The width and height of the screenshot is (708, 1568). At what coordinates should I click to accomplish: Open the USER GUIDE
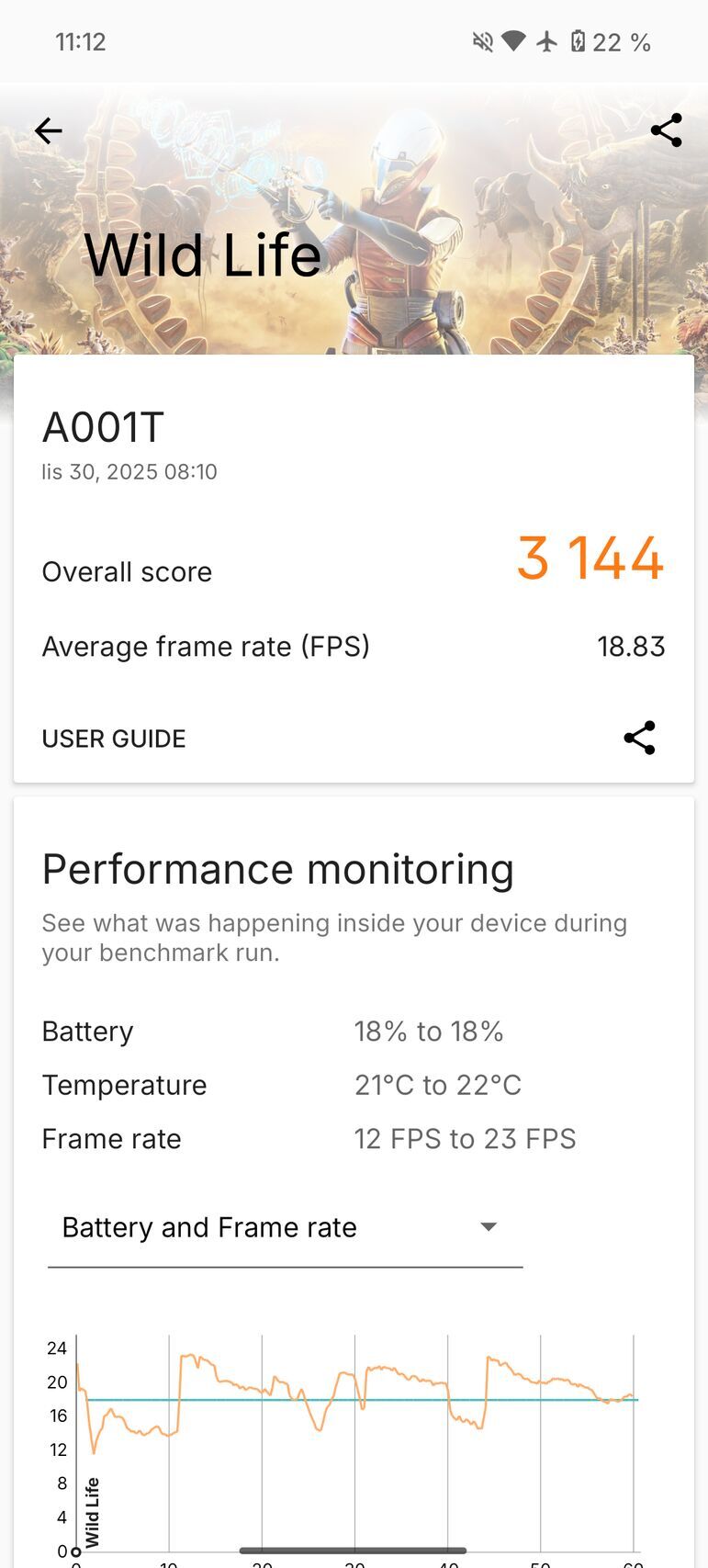(113, 738)
